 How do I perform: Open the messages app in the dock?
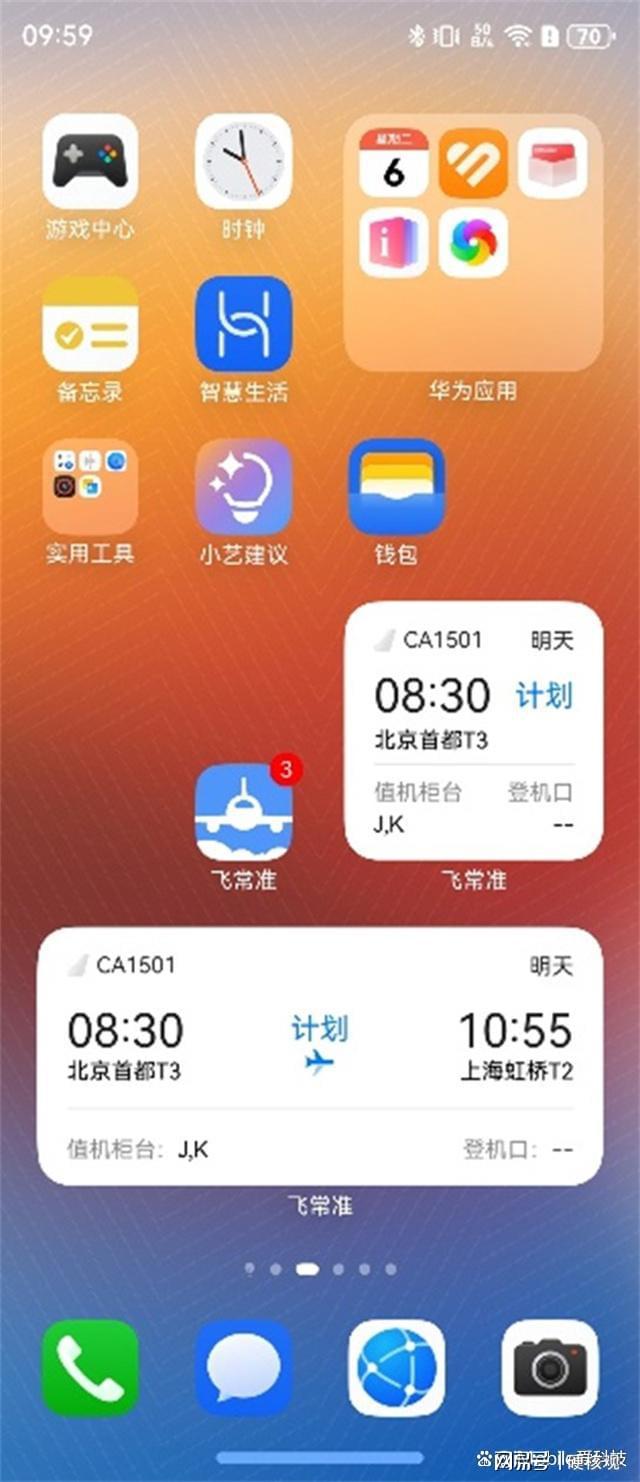[243, 1368]
